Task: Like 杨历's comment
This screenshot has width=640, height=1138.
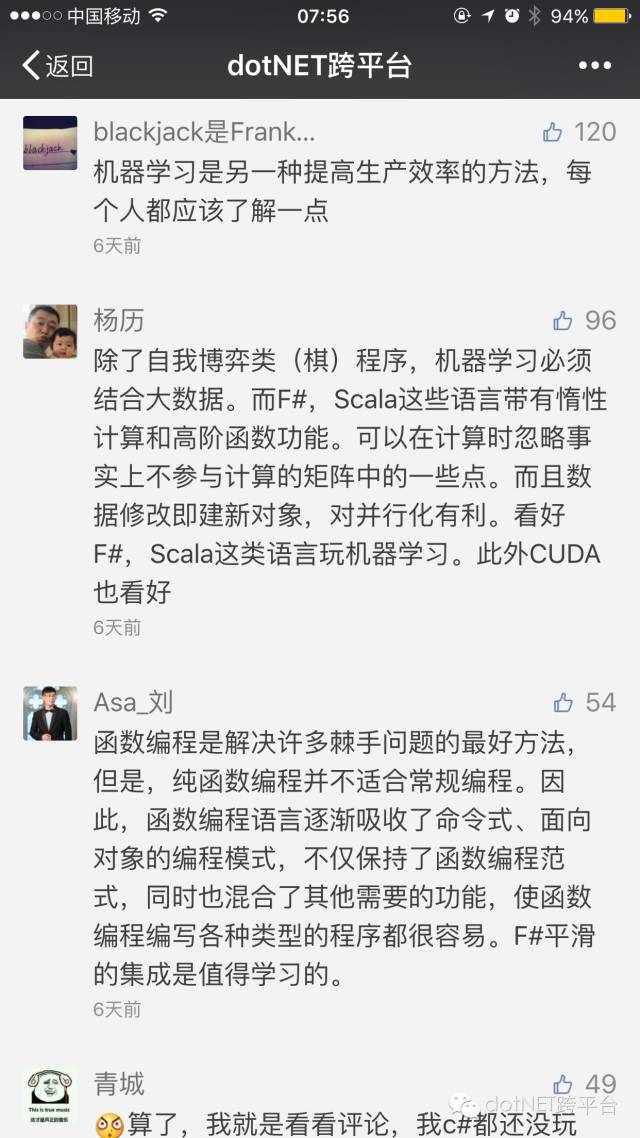Action: click(x=563, y=320)
